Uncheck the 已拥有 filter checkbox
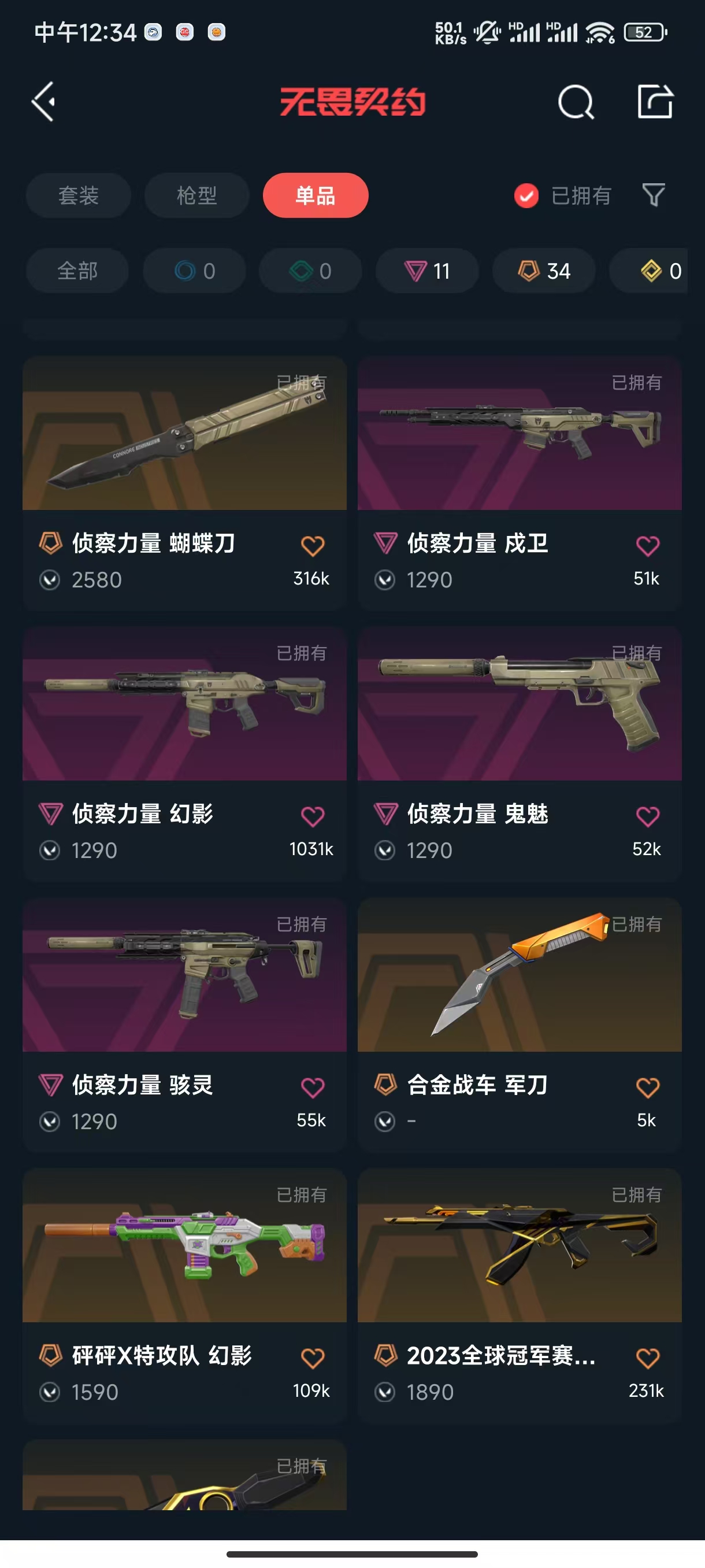Image resolution: width=705 pixels, height=1568 pixels. coord(526,195)
